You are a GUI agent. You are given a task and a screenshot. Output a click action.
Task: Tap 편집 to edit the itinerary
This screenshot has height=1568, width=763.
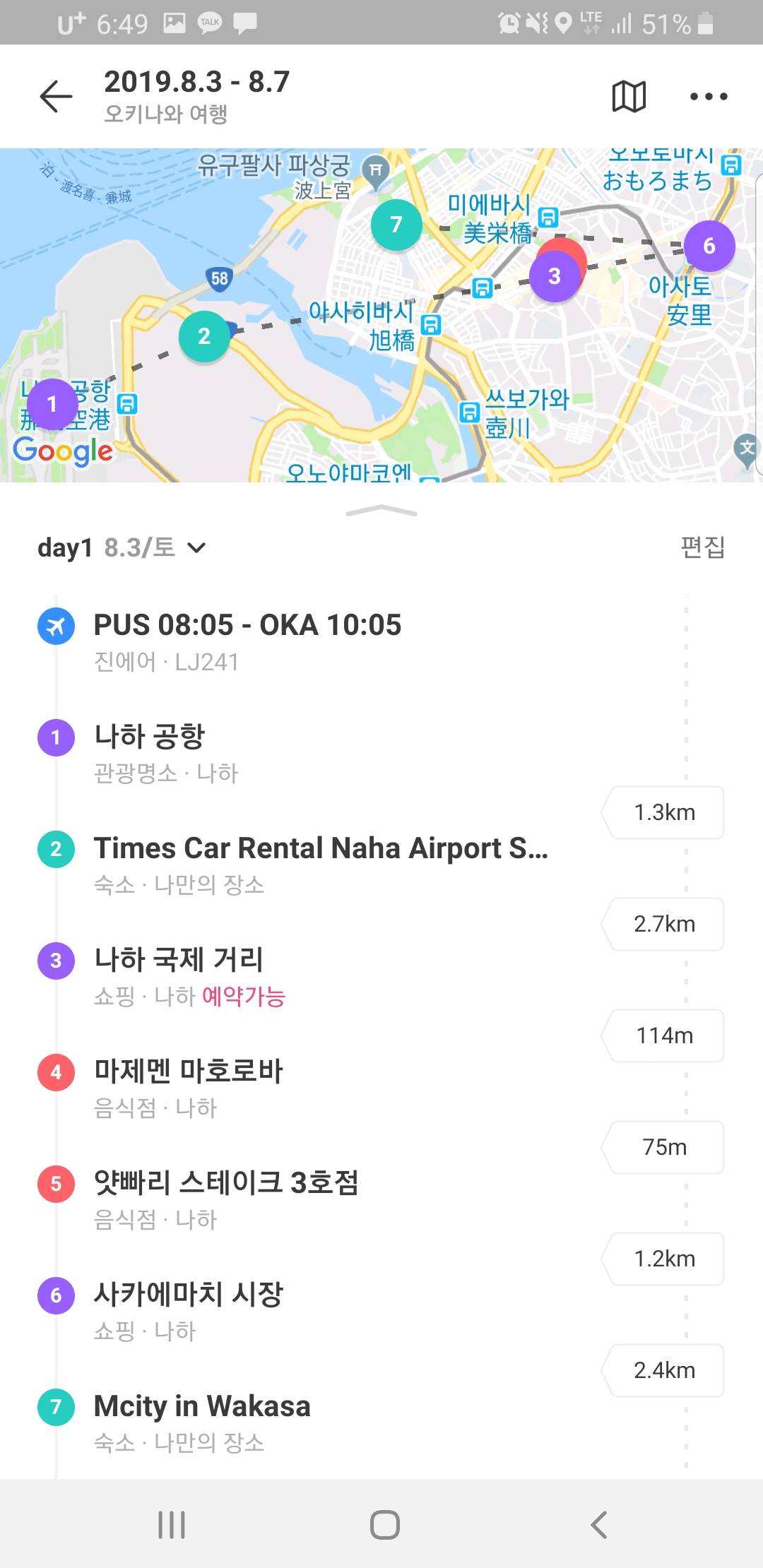(702, 547)
